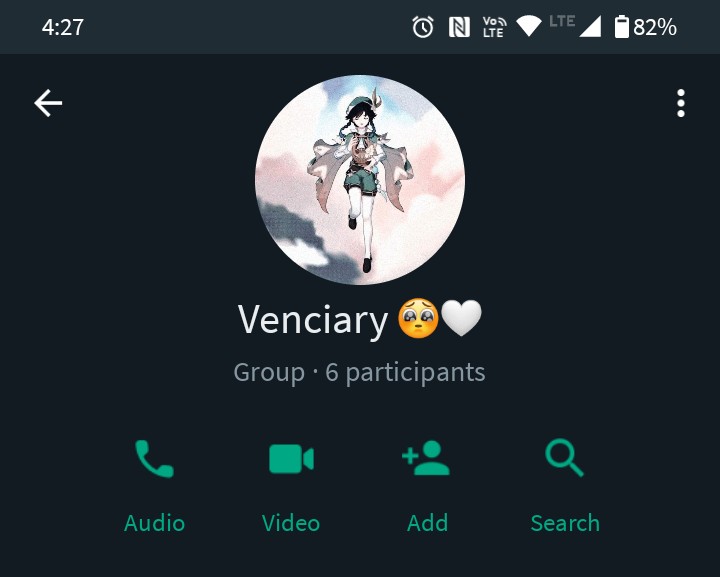This screenshot has width=720, height=577.
Task: View the Venciary group profile photo
Action: click(360, 181)
